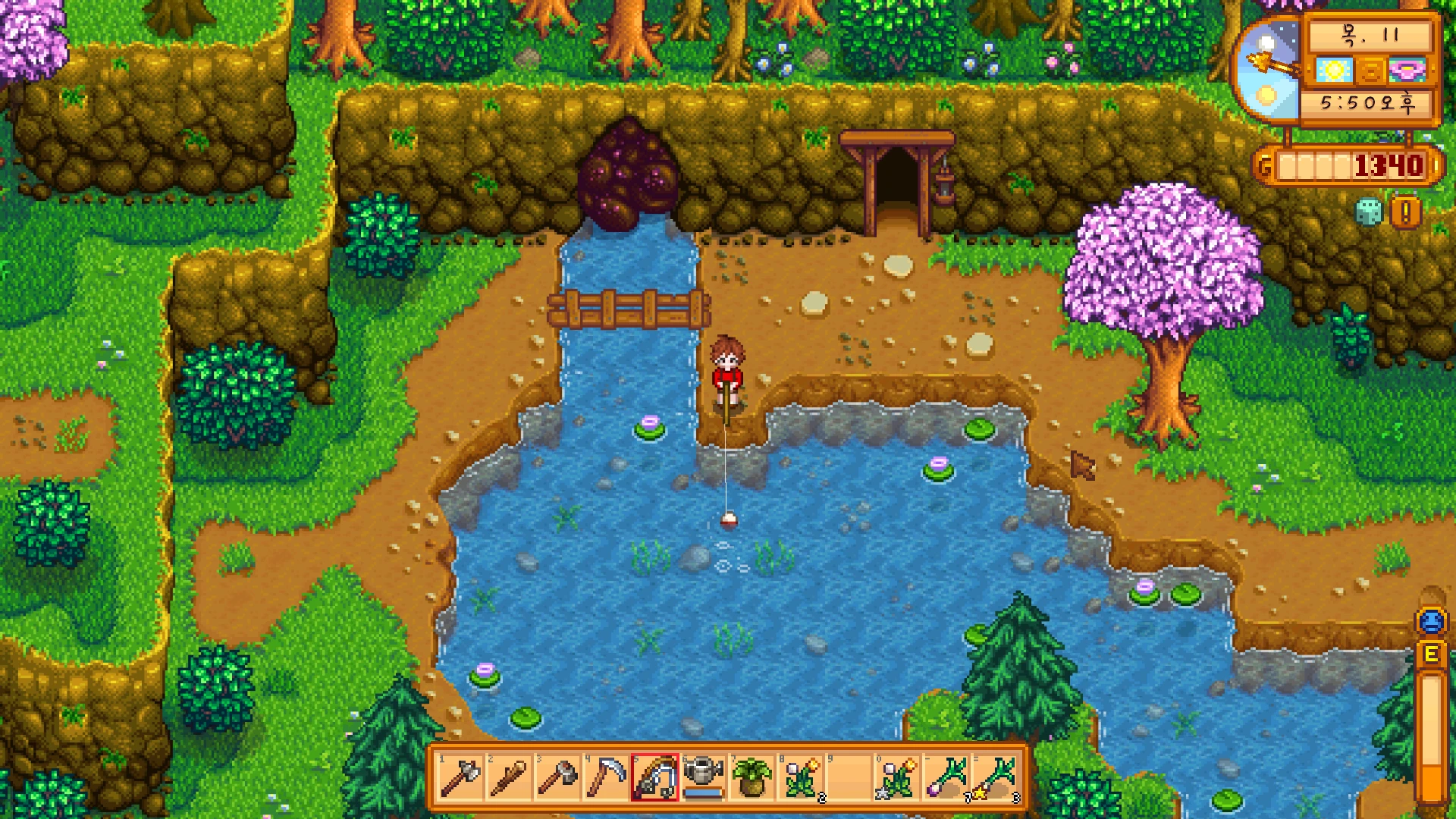Select the axe in slot 3
1456x819 pixels.
coord(557,777)
